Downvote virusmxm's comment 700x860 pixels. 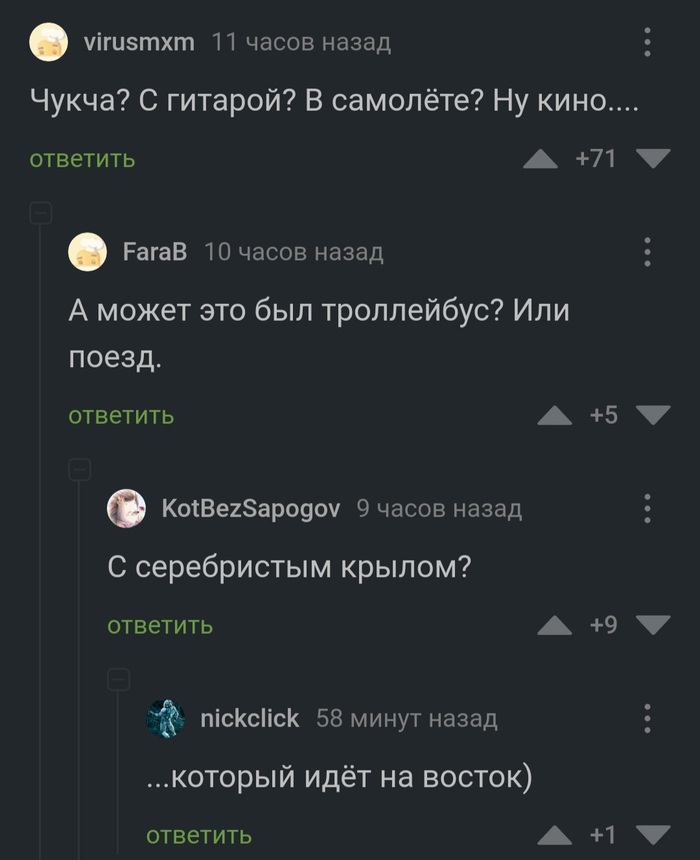pyautogui.click(x=653, y=158)
